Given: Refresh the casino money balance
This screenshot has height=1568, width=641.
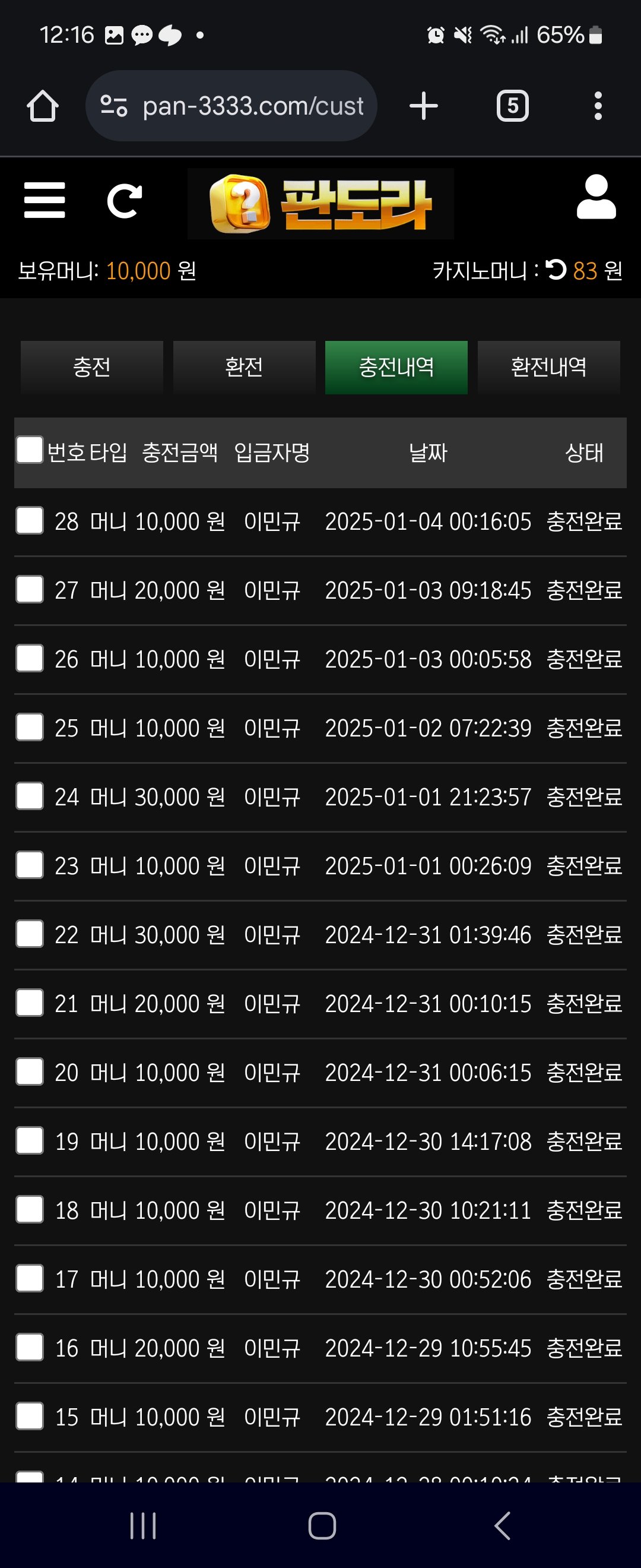Looking at the screenshot, I should [556, 270].
